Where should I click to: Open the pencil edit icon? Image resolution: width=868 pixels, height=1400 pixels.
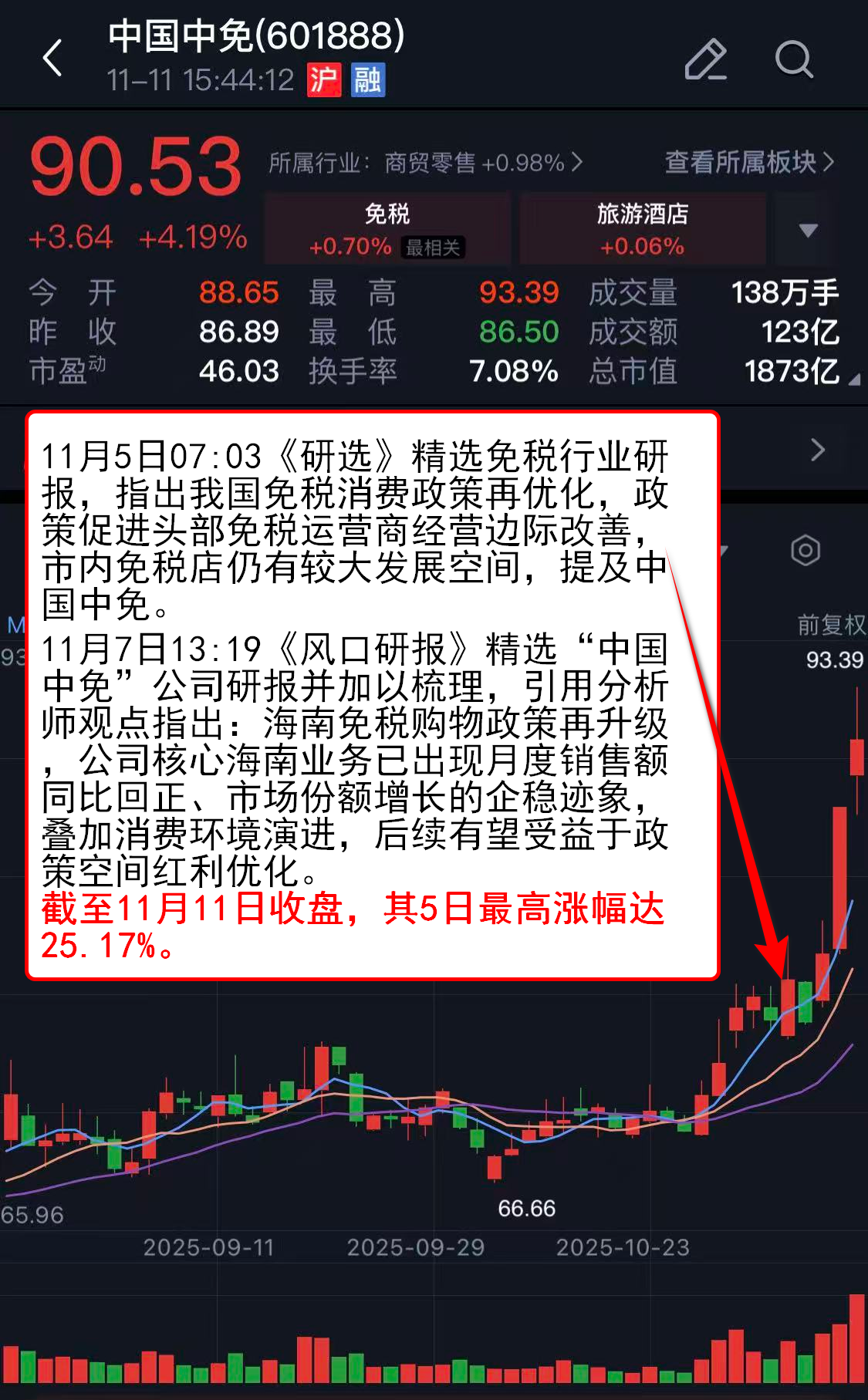[705, 59]
